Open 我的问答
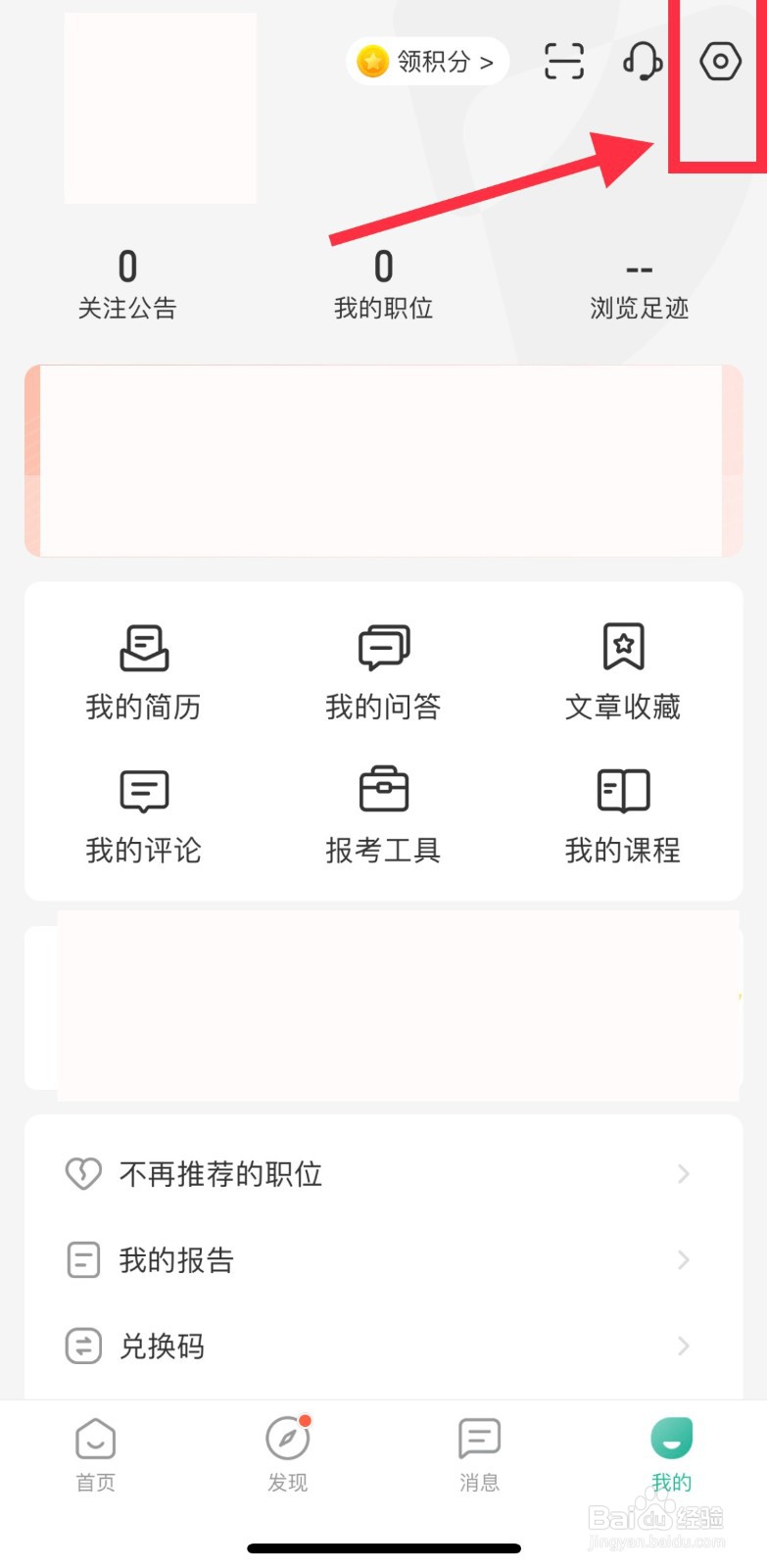The image size is (767, 1568). (x=383, y=672)
